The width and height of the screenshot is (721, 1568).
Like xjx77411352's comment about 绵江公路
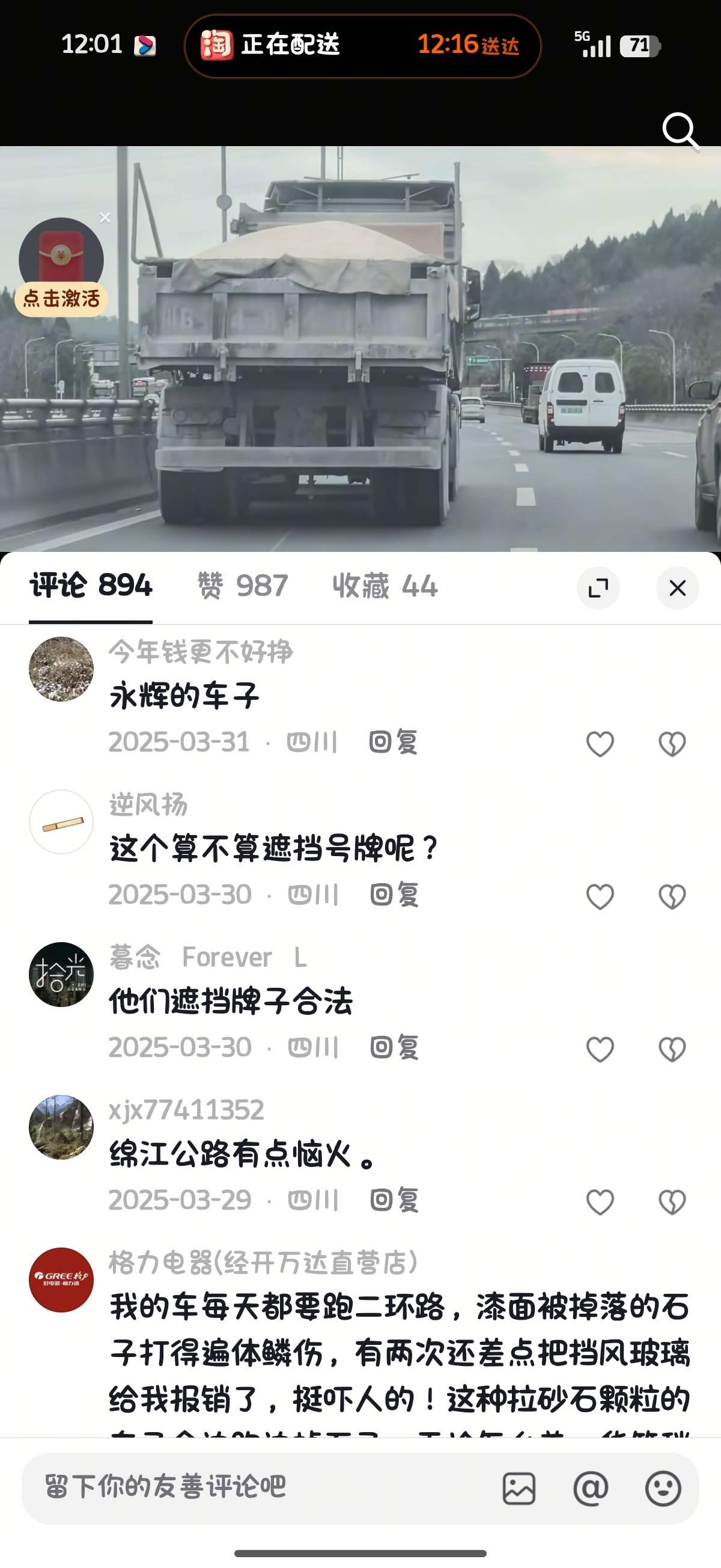600,1202
